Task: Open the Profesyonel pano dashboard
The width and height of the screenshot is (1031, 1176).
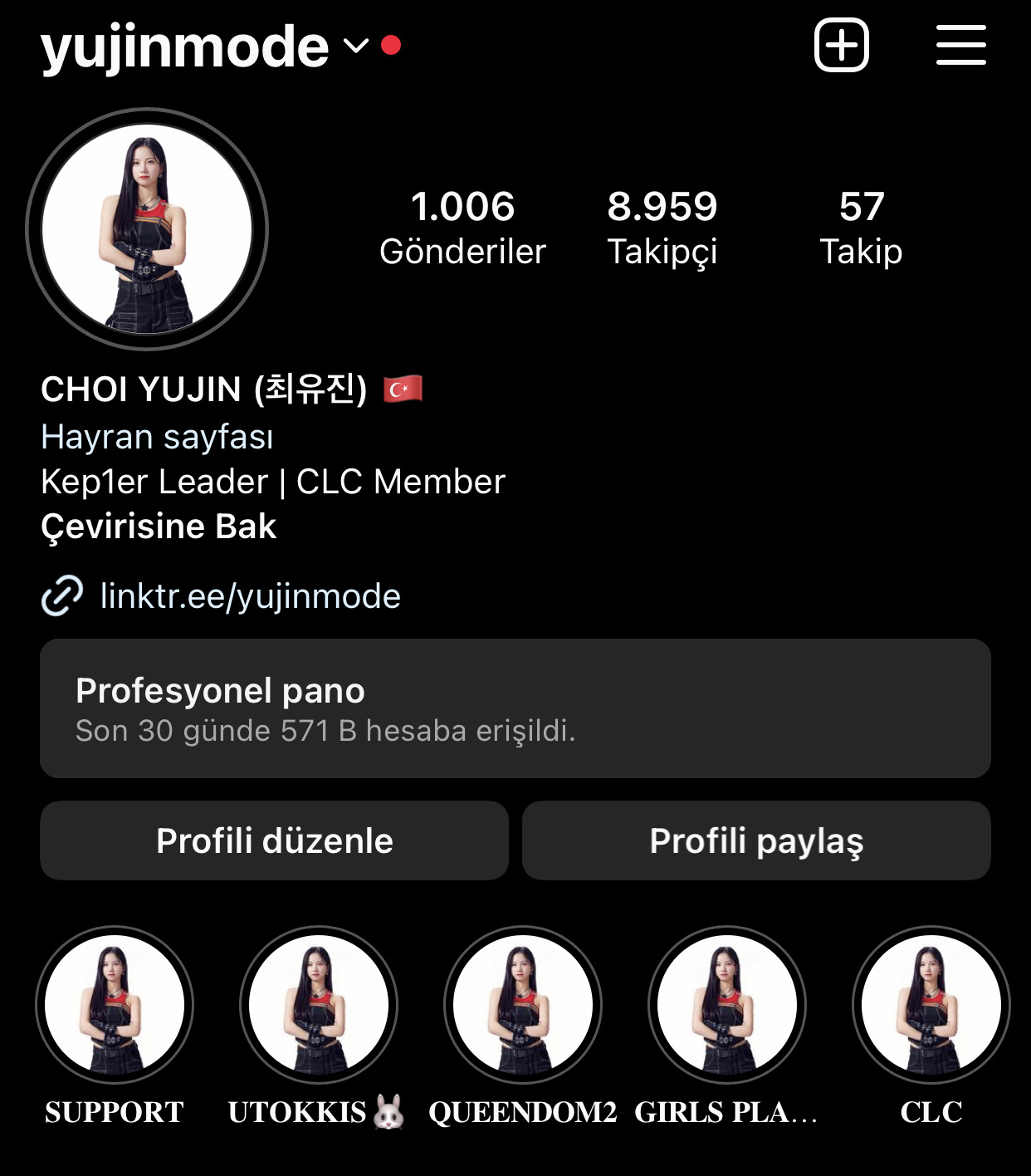Action: click(x=515, y=708)
